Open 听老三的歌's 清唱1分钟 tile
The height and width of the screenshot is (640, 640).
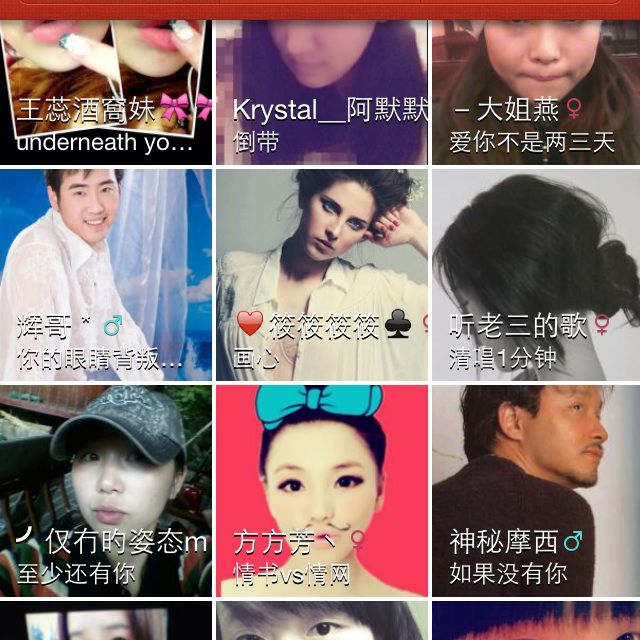[536, 275]
